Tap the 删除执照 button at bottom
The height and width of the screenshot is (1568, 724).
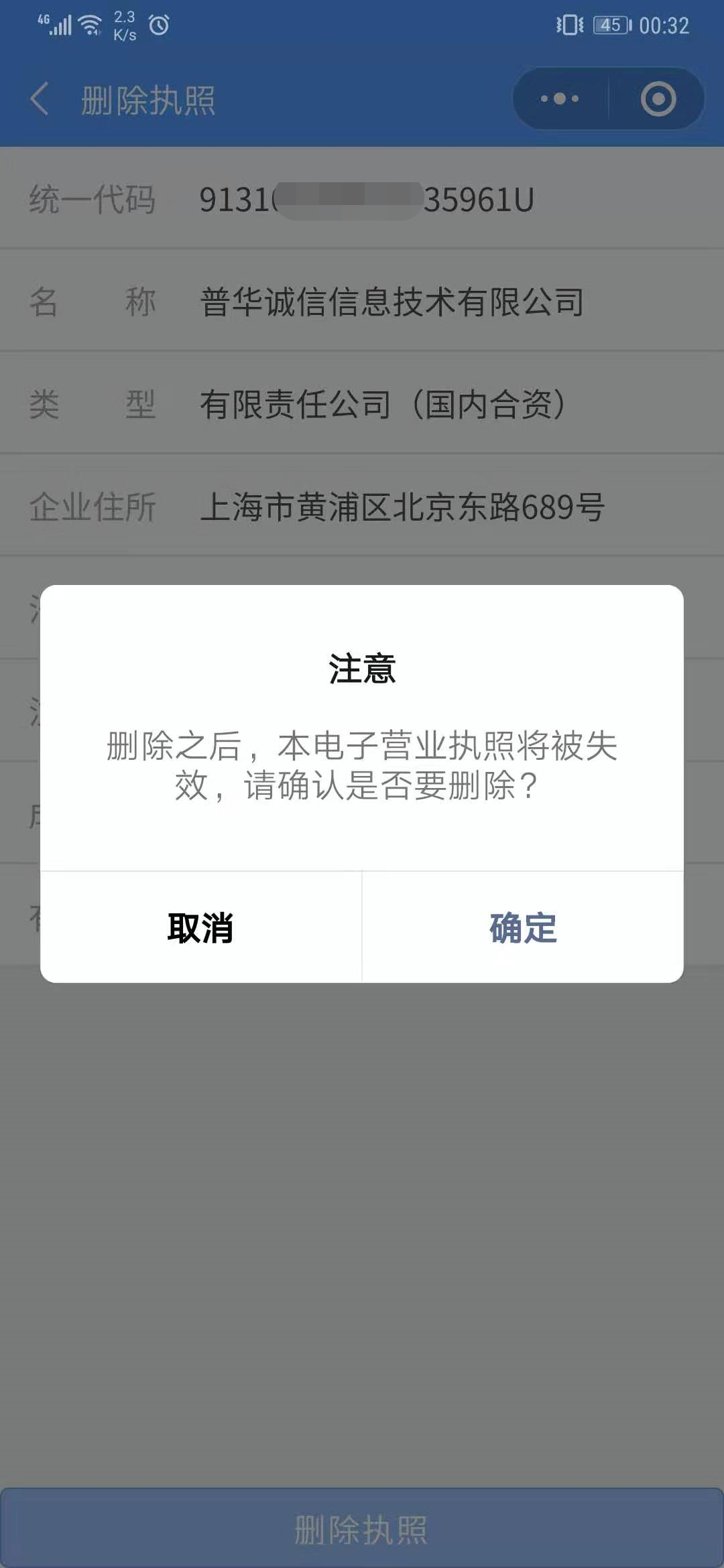click(362, 1530)
